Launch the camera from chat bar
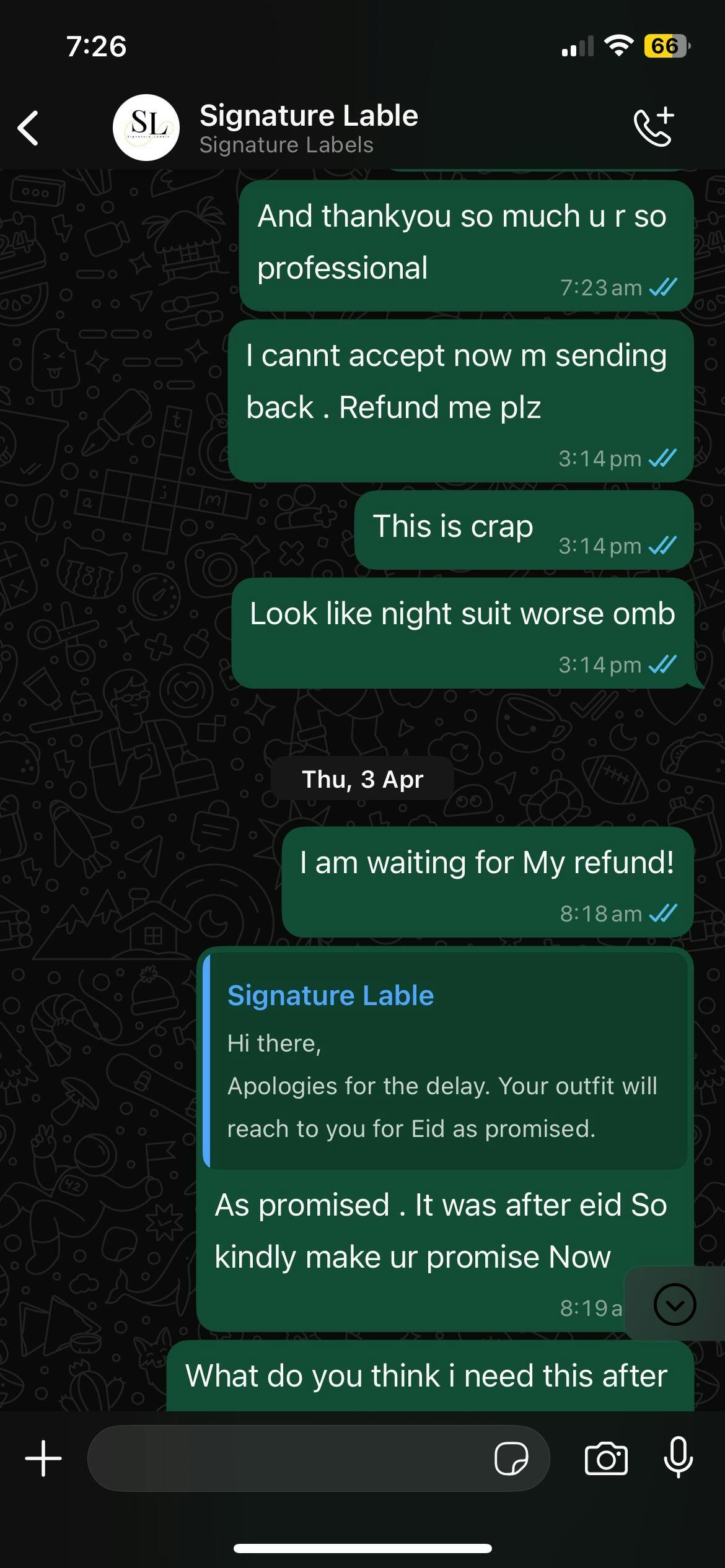Screen dimensions: 725x1568 [606, 1458]
